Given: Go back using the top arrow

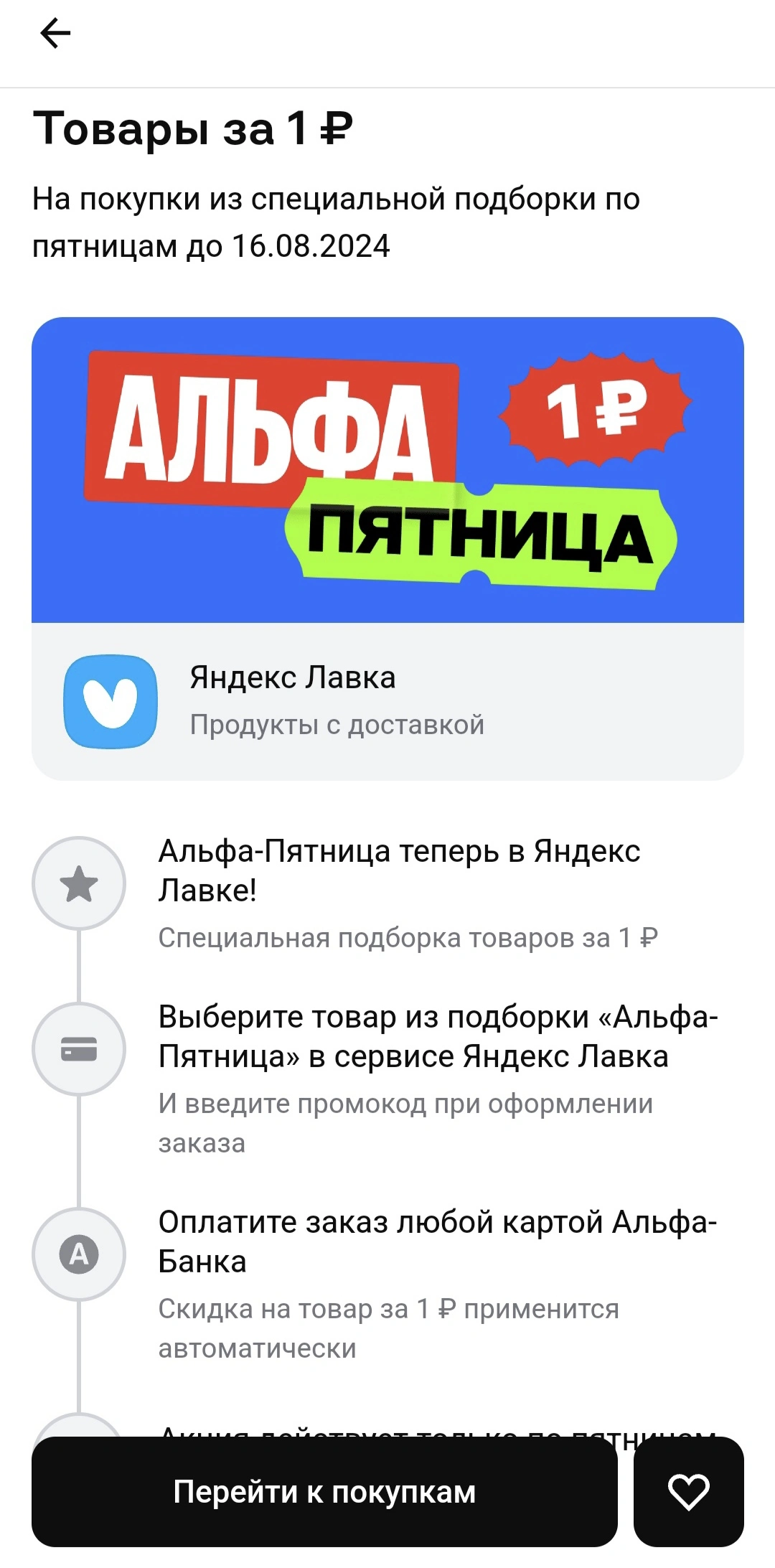Looking at the screenshot, I should (55, 34).
